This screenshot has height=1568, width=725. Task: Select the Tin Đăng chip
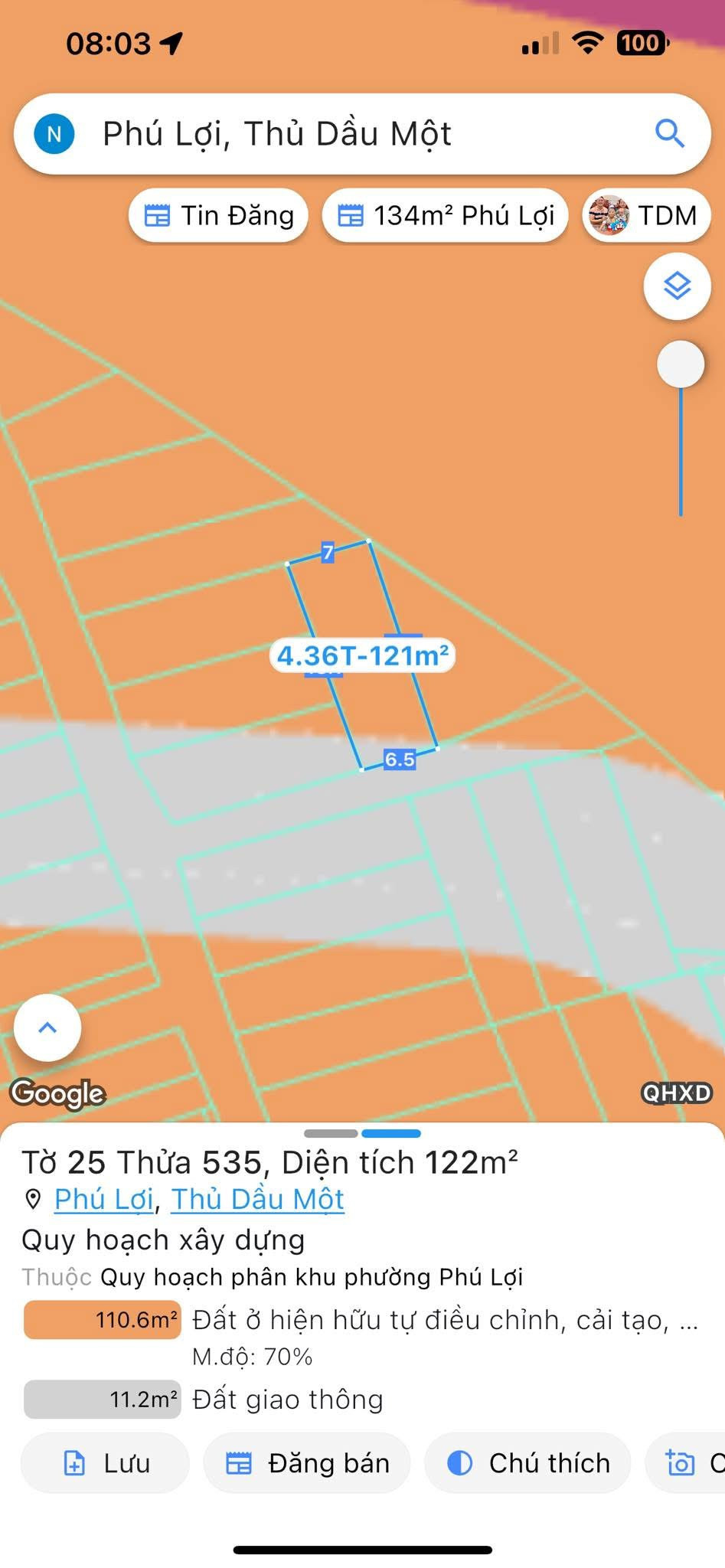[219, 216]
